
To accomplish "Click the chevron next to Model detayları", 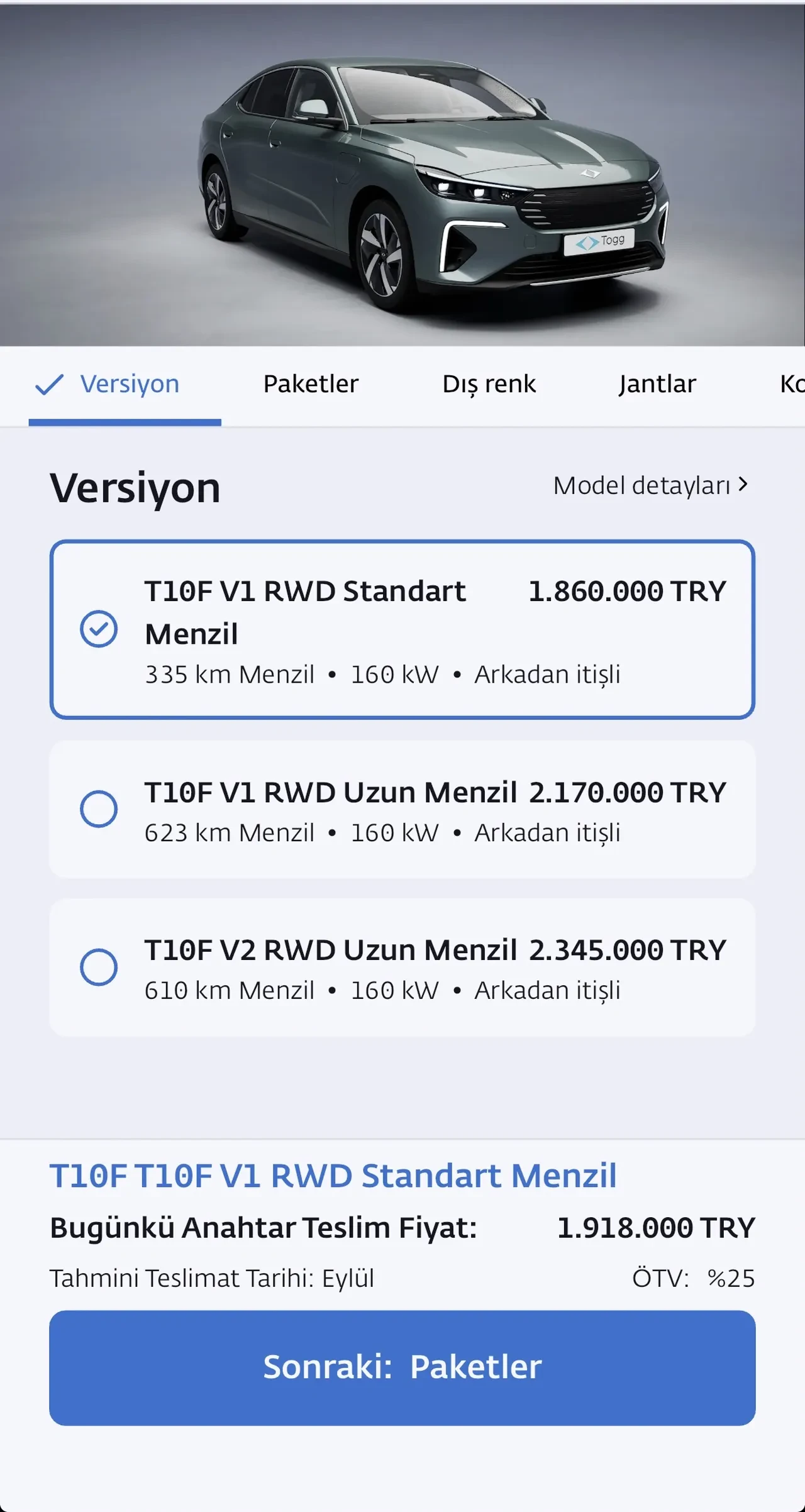I will 744,484.
